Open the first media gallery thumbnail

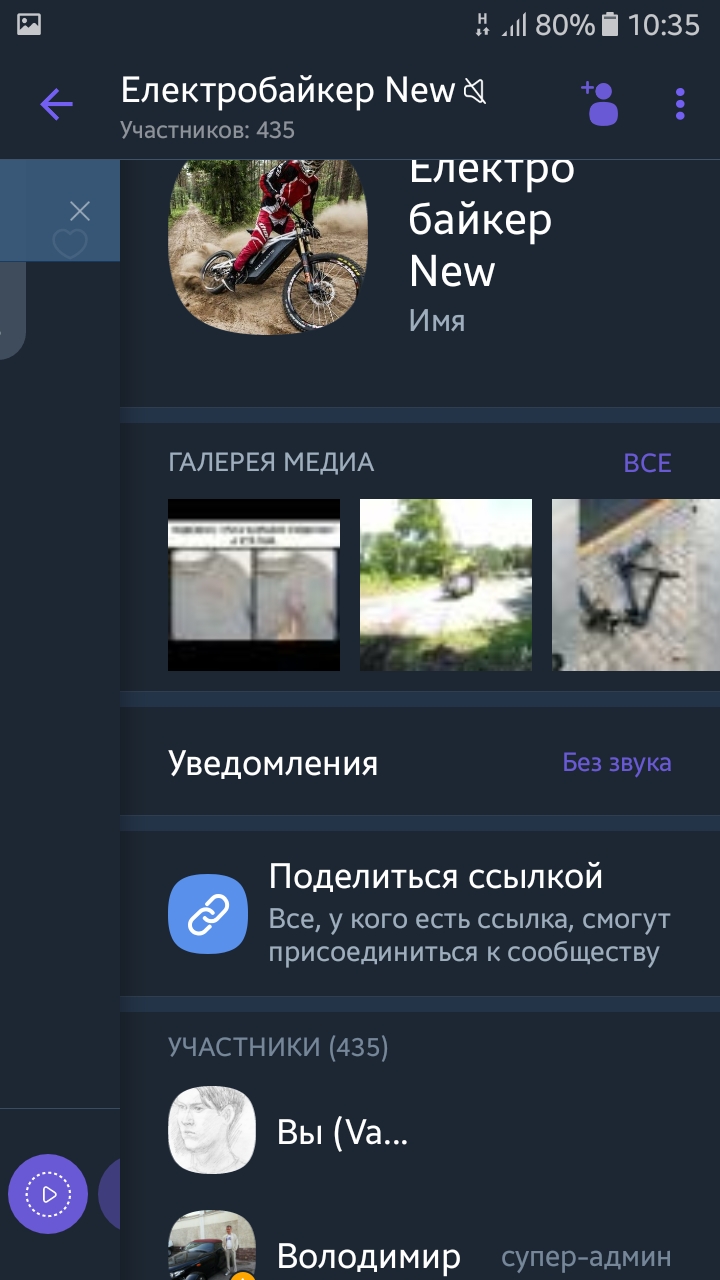click(254, 584)
